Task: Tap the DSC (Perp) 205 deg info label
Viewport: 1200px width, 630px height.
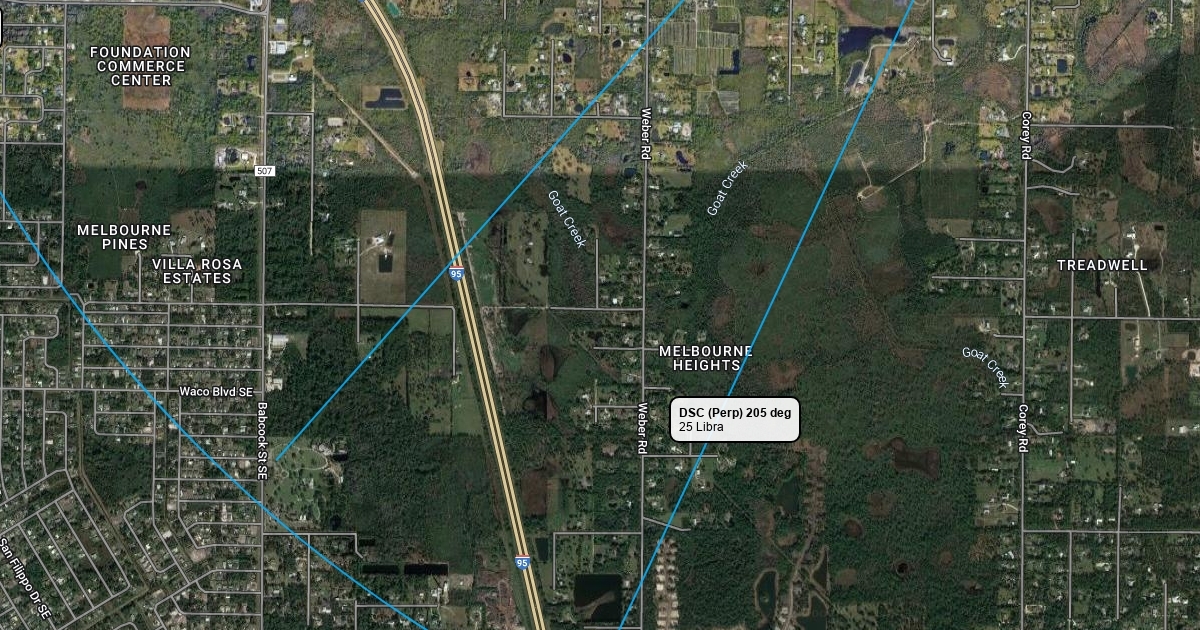Action: tap(735, 420)
